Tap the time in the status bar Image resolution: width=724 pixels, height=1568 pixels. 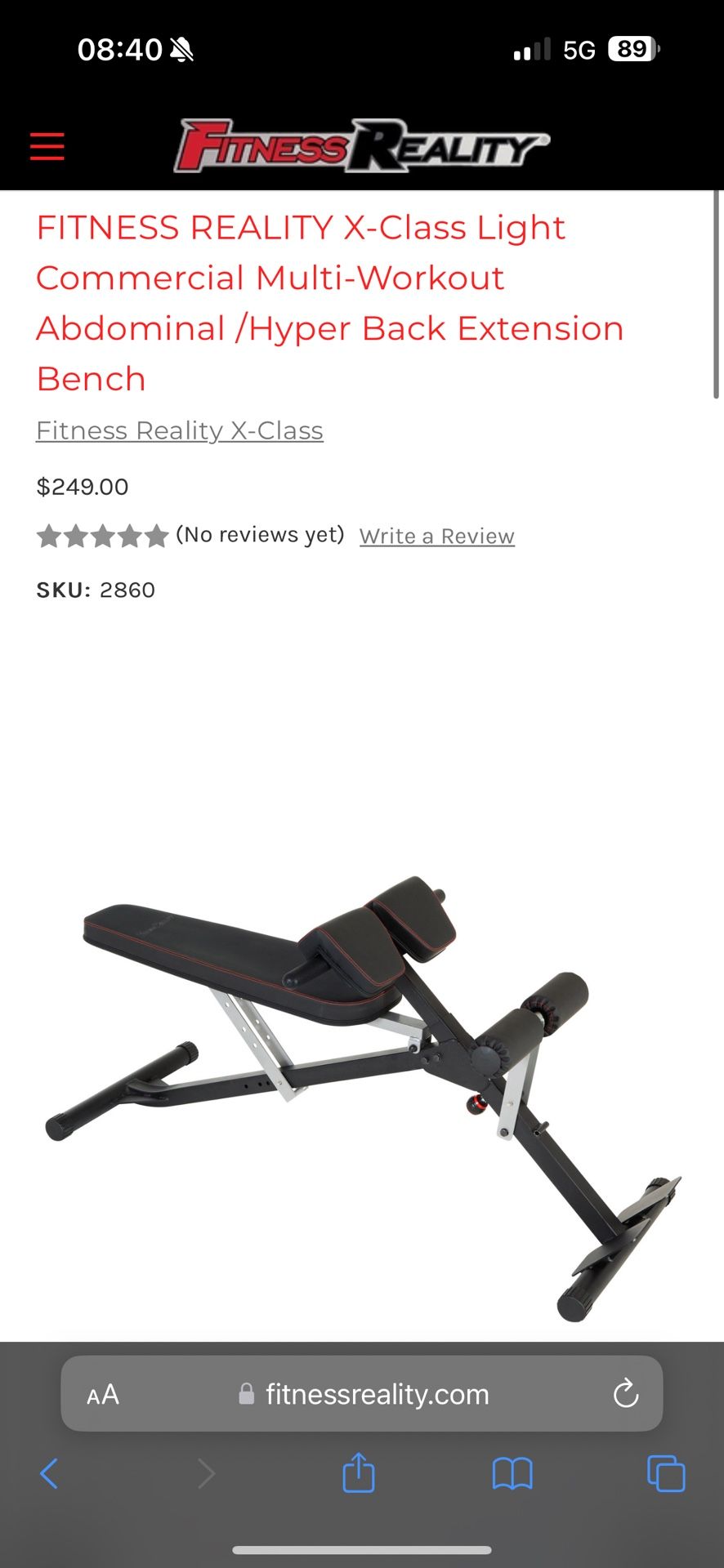(x=123, y=49)
